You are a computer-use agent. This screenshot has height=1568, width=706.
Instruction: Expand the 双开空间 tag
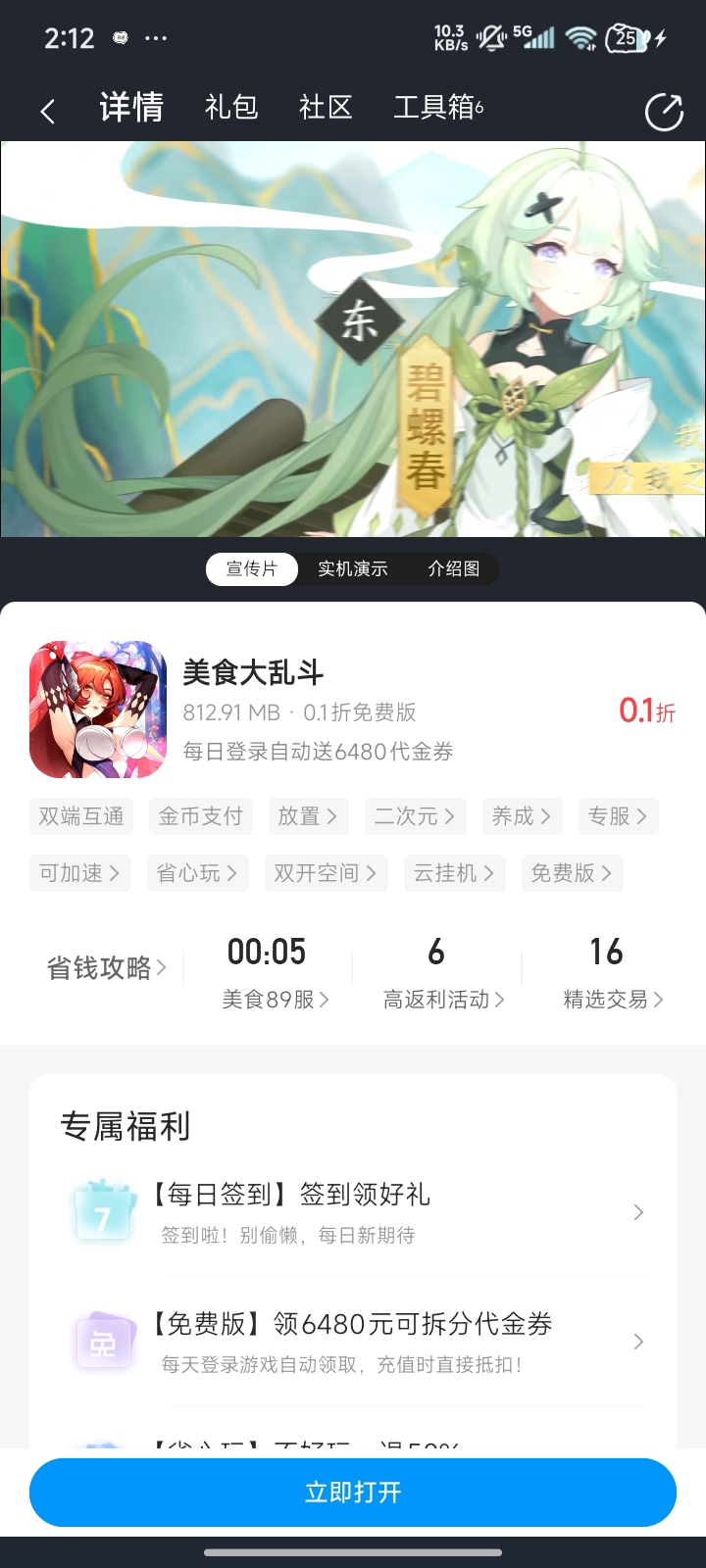click(x=326, y=873)
